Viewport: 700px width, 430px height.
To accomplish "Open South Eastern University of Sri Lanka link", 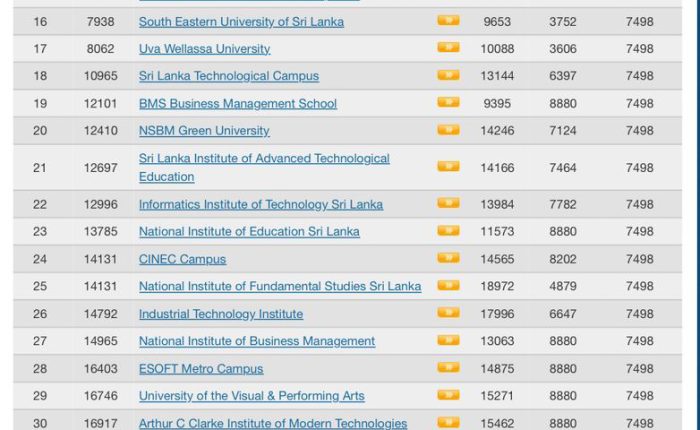I will 241,21.
